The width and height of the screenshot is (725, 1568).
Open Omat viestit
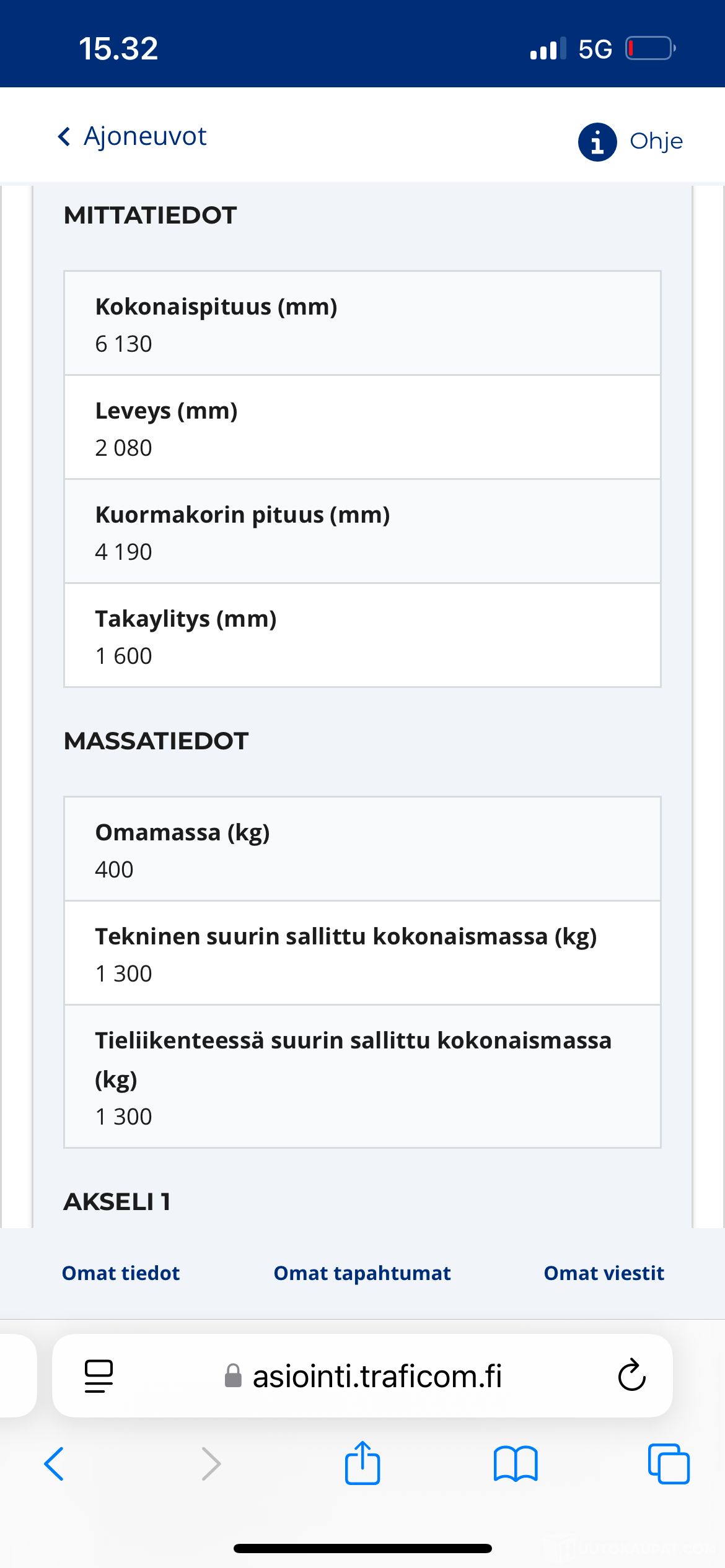tap(604, 1273)
